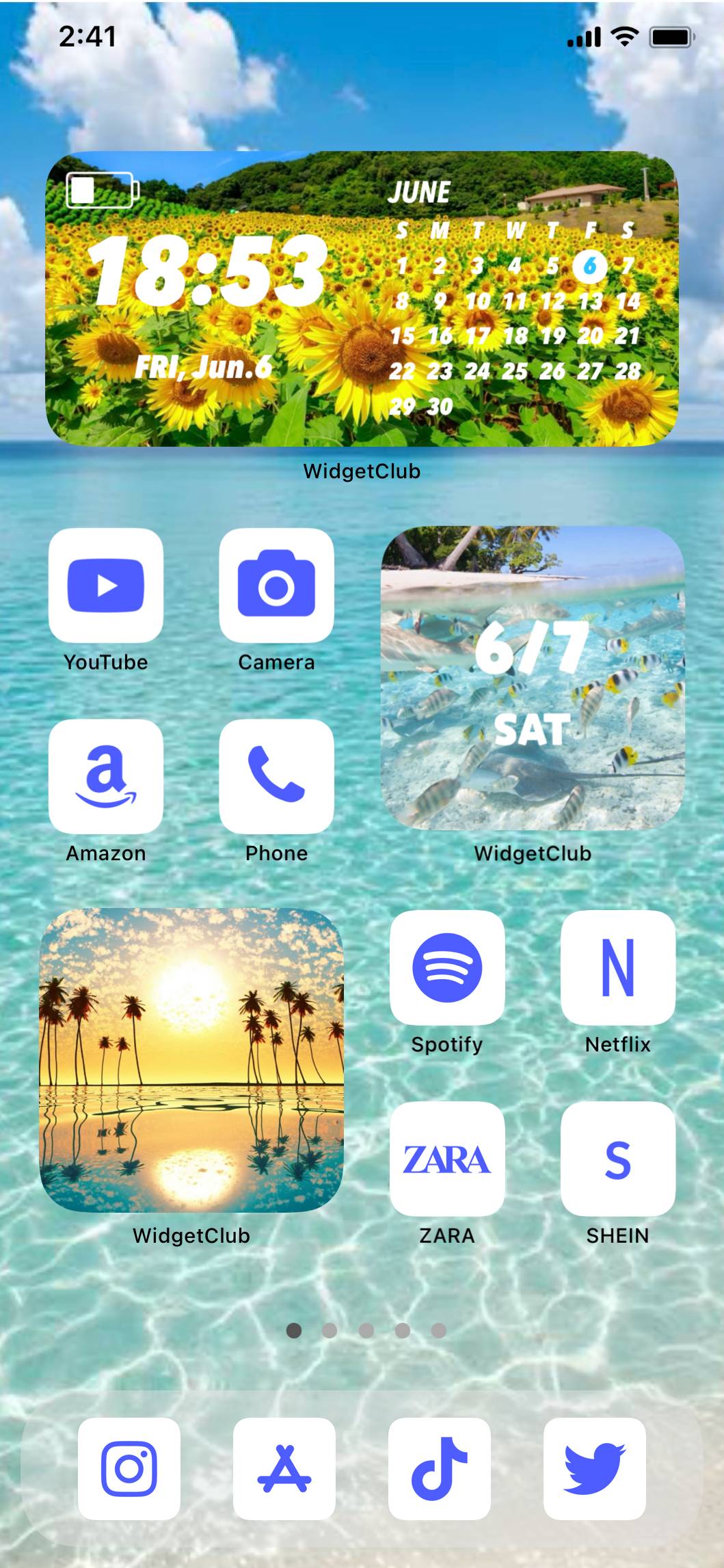
Task: Open Twitter from the dock
Action: (595, 1468)
